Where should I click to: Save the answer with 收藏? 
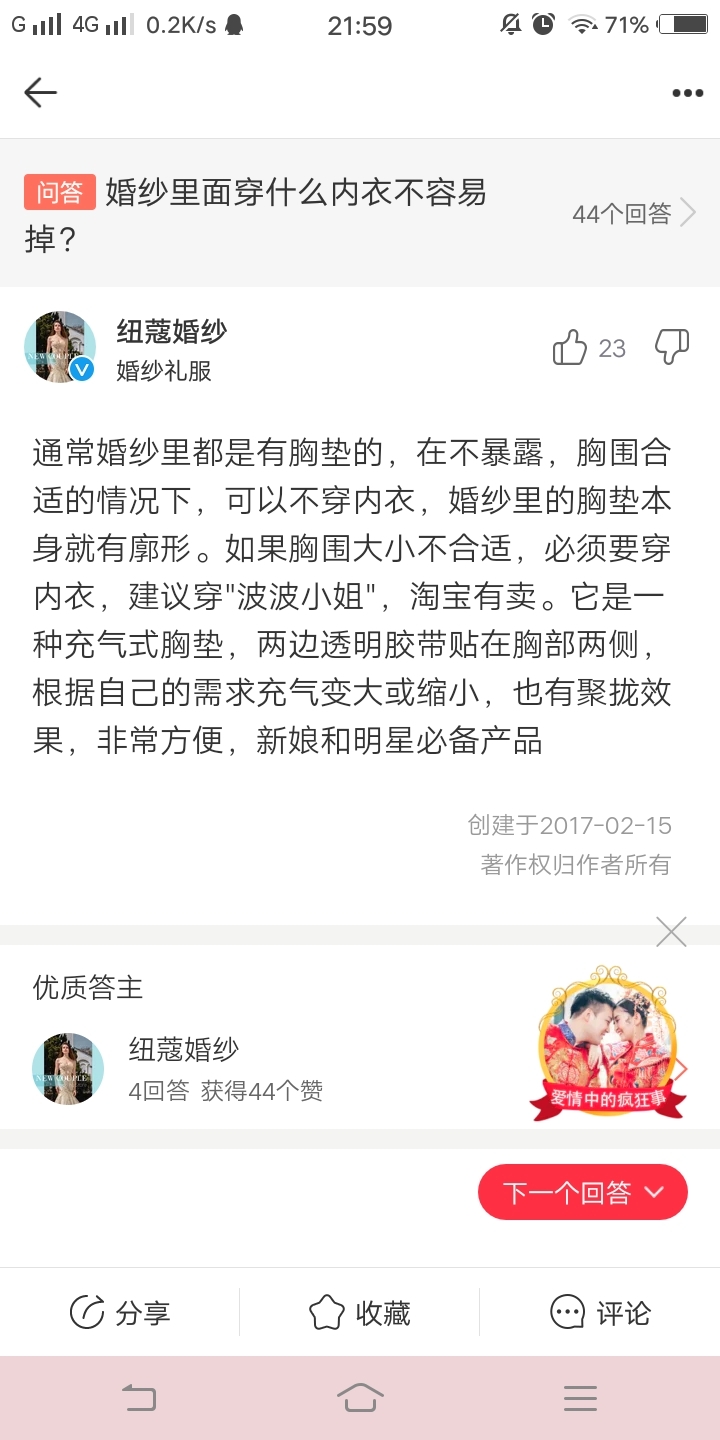[x=360, y=1312]
